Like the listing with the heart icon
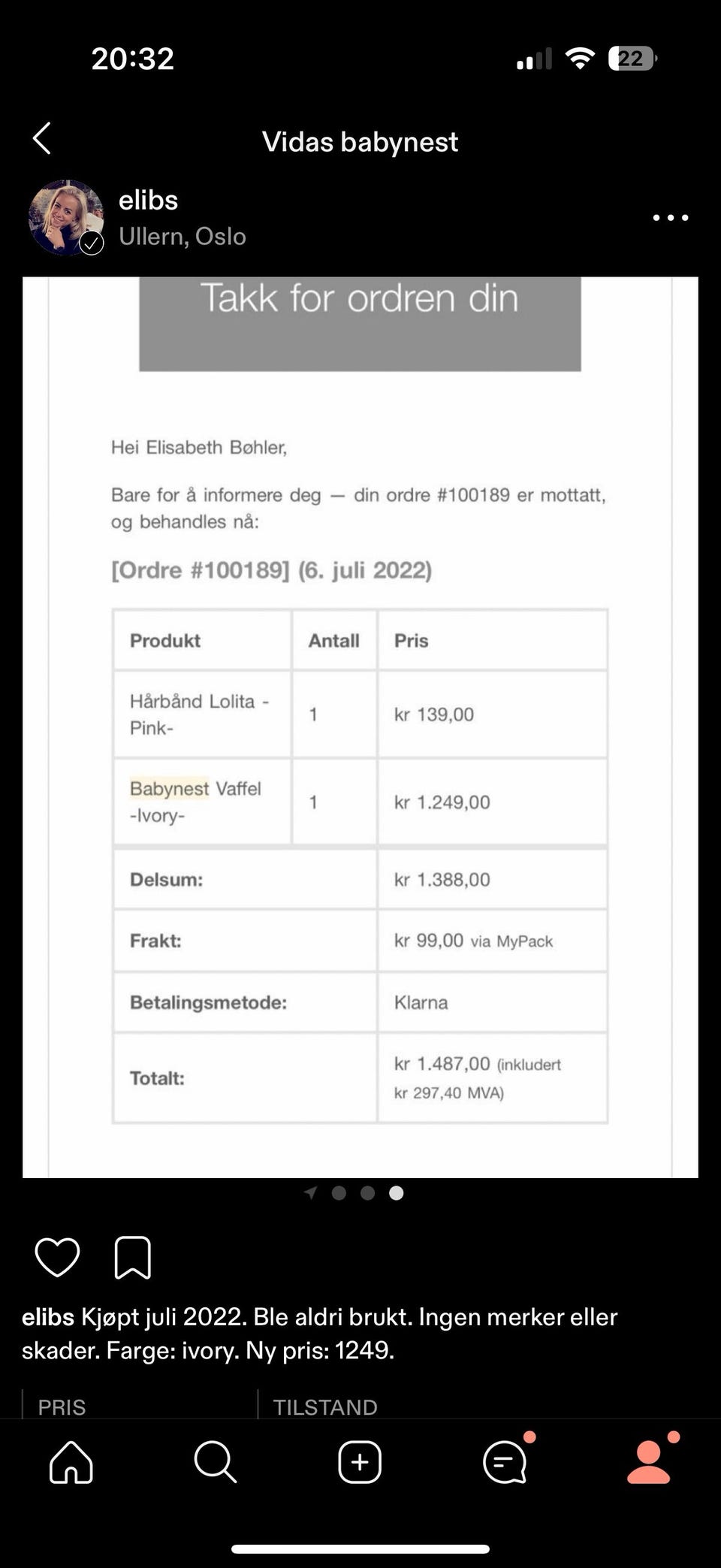This screenshot has width=721, height=1568. (57, 1255)
